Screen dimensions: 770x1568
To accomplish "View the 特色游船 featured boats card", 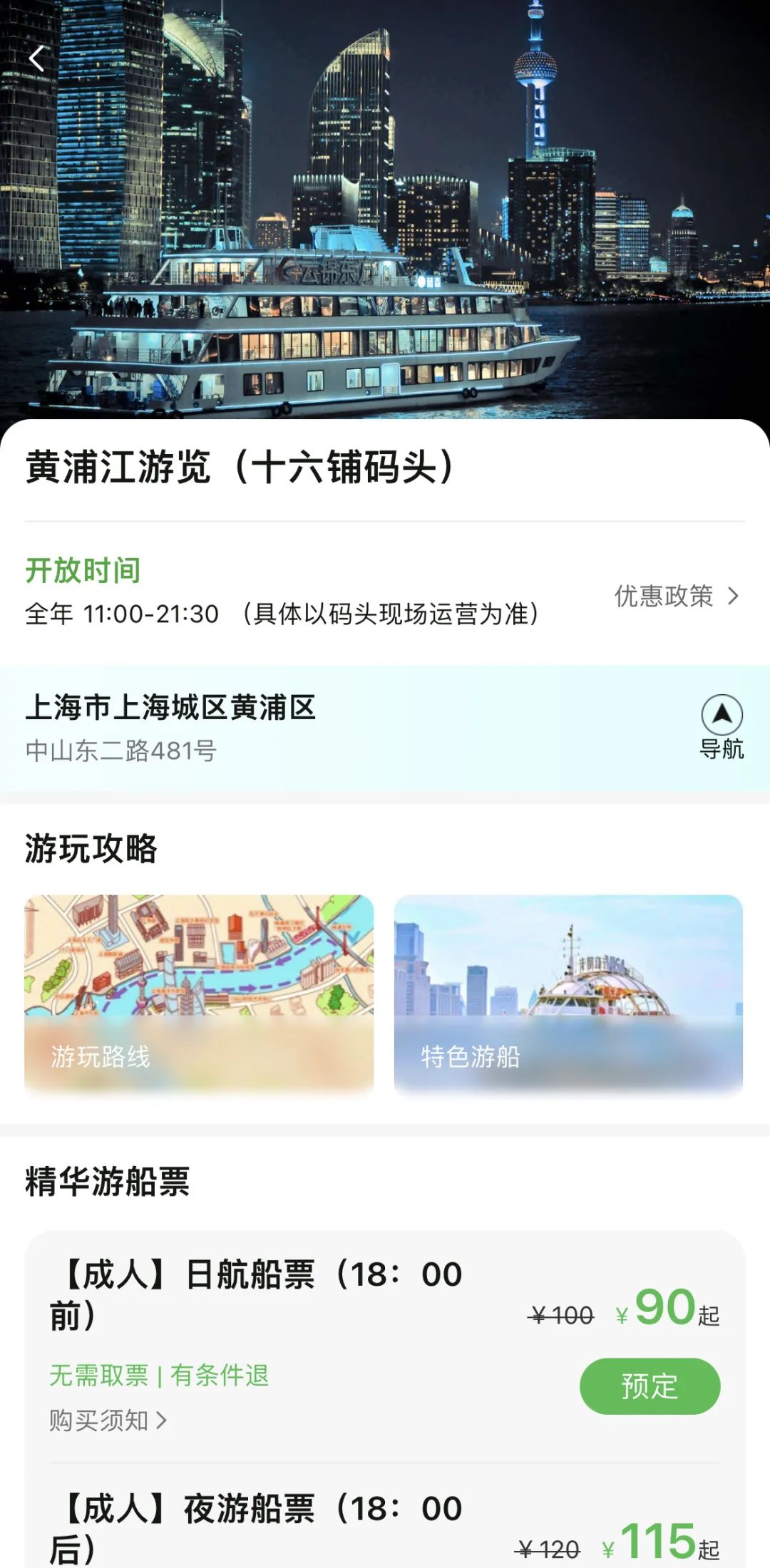I will coord(568,994).
